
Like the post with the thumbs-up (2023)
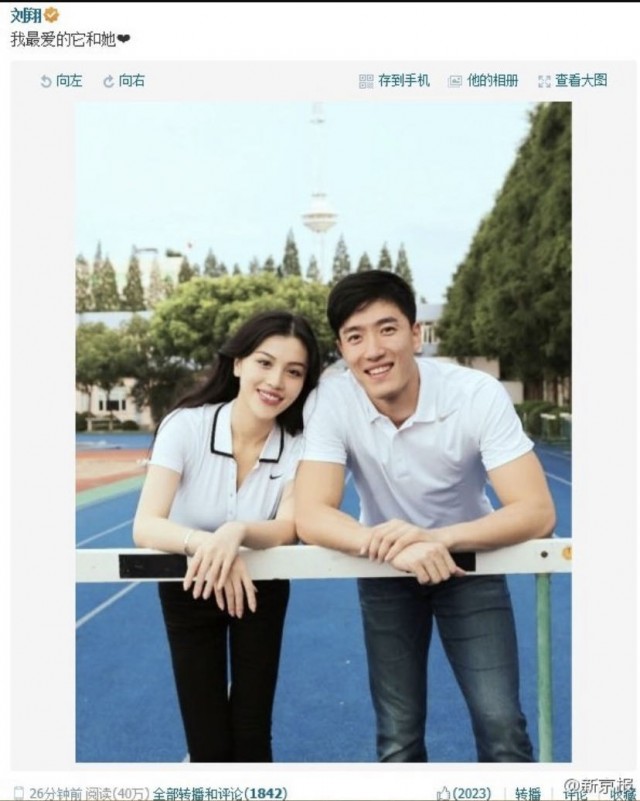[464, 793]
